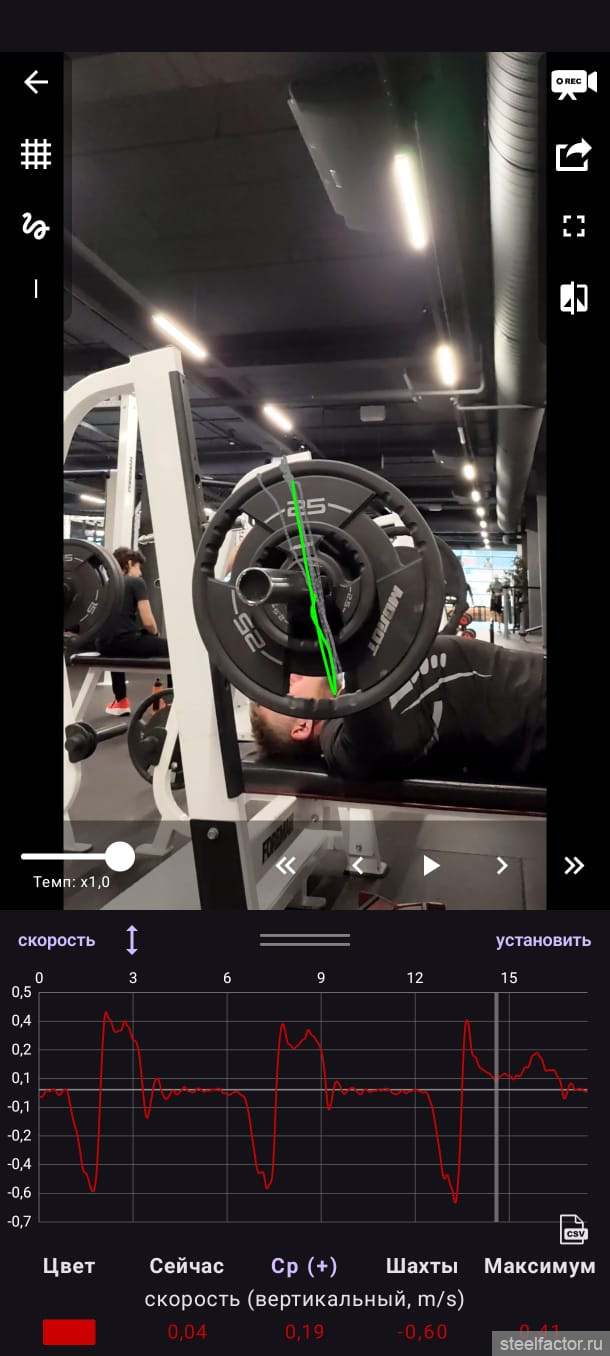Adjust the tempo slider knob

pyautogui.click(x=120, y=856)
